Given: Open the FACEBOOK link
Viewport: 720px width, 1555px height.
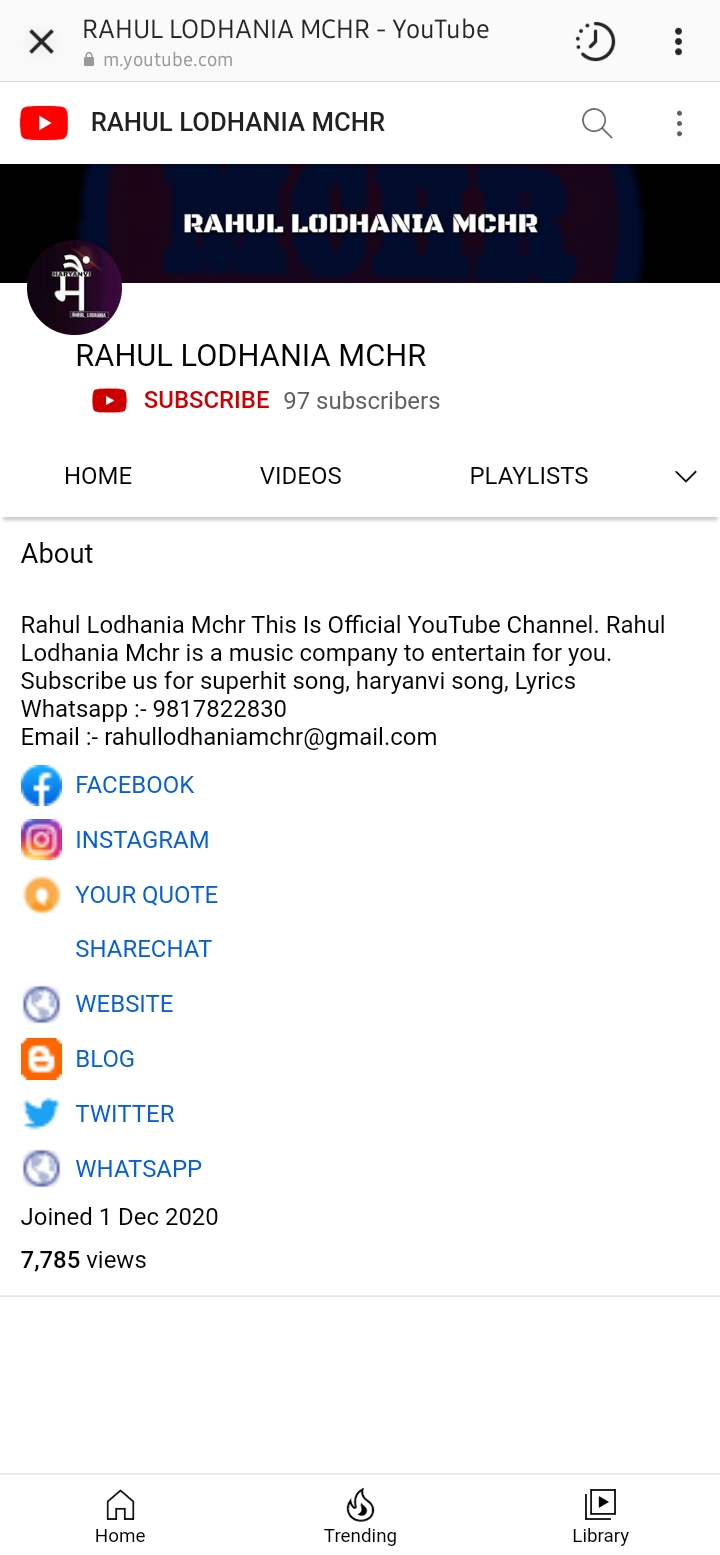Looking at the screenshot, I should click(x=134, y=785).
